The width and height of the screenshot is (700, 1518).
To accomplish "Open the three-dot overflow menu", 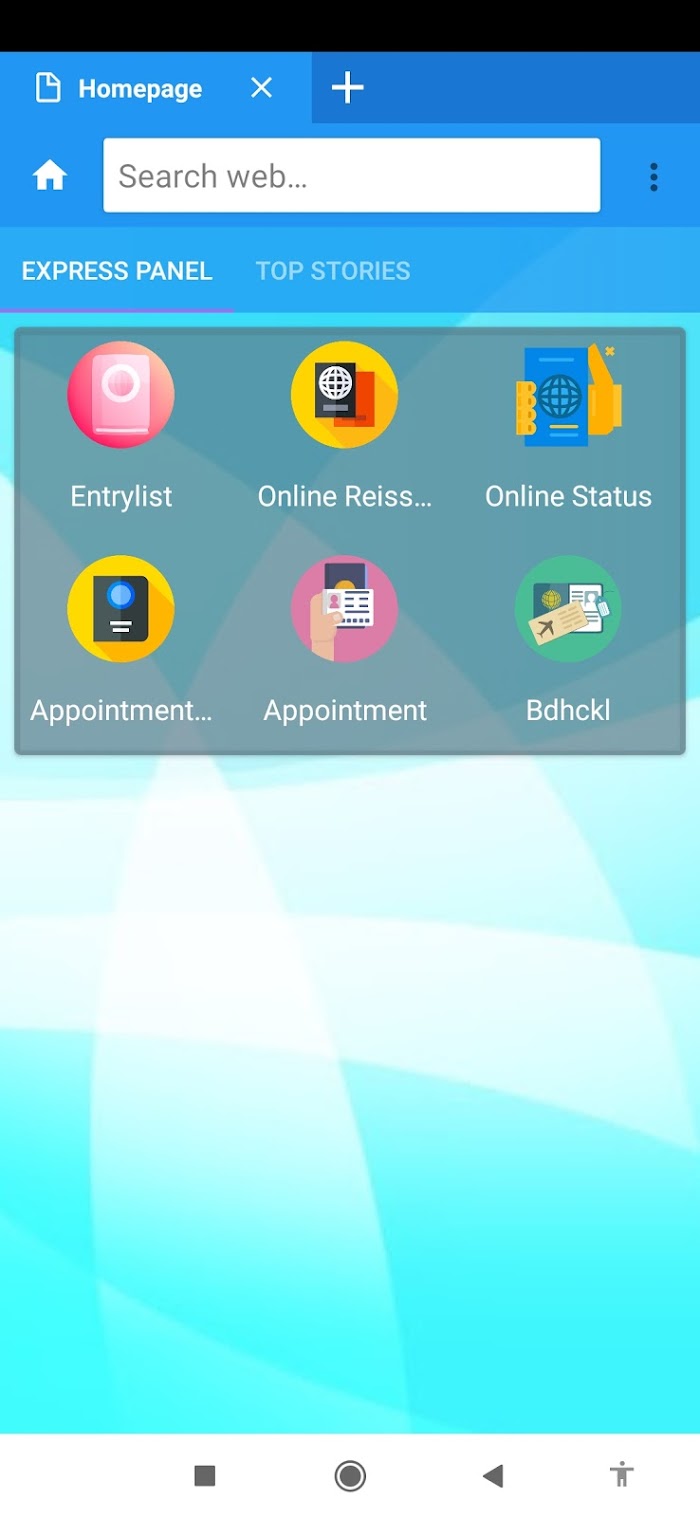I will tap(653, 177).
